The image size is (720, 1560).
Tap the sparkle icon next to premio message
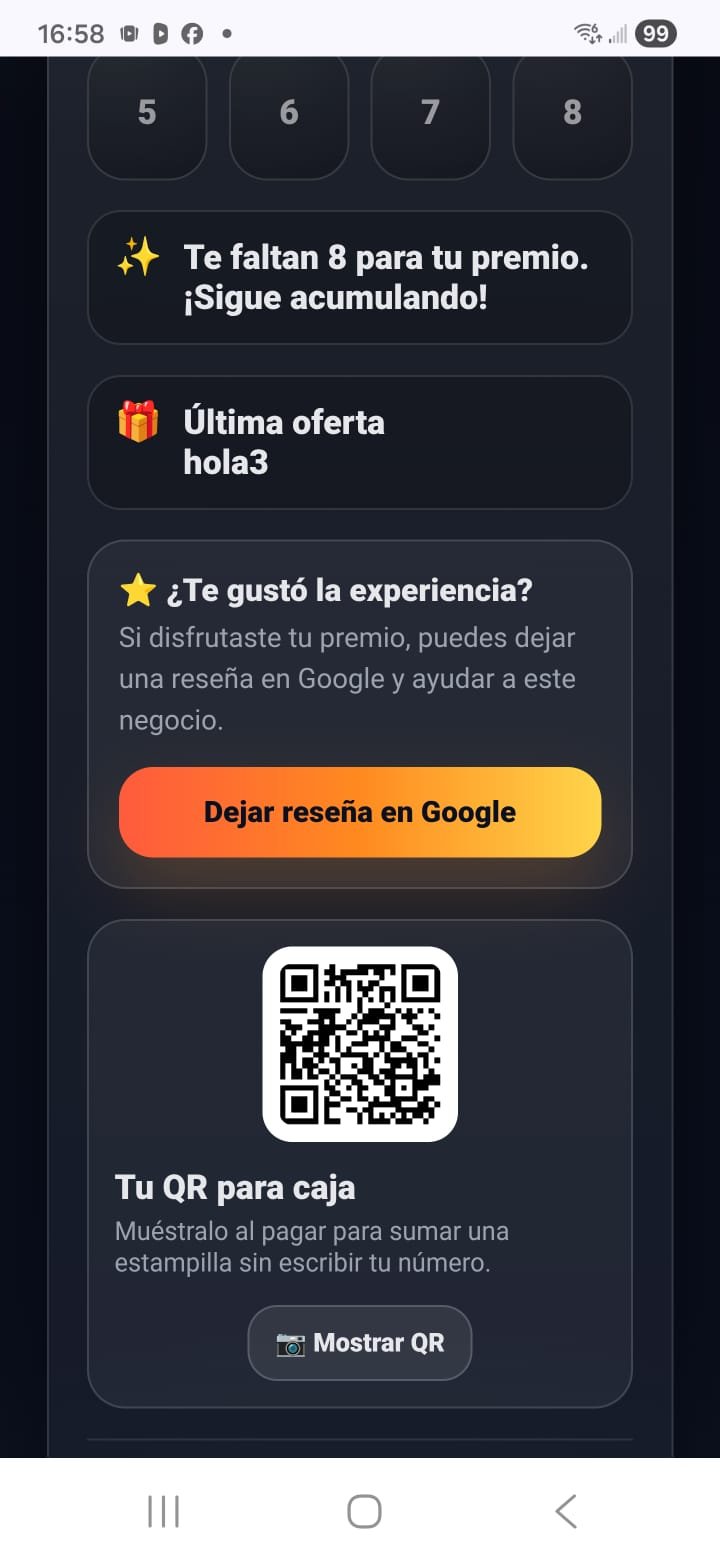click(138, 258)
